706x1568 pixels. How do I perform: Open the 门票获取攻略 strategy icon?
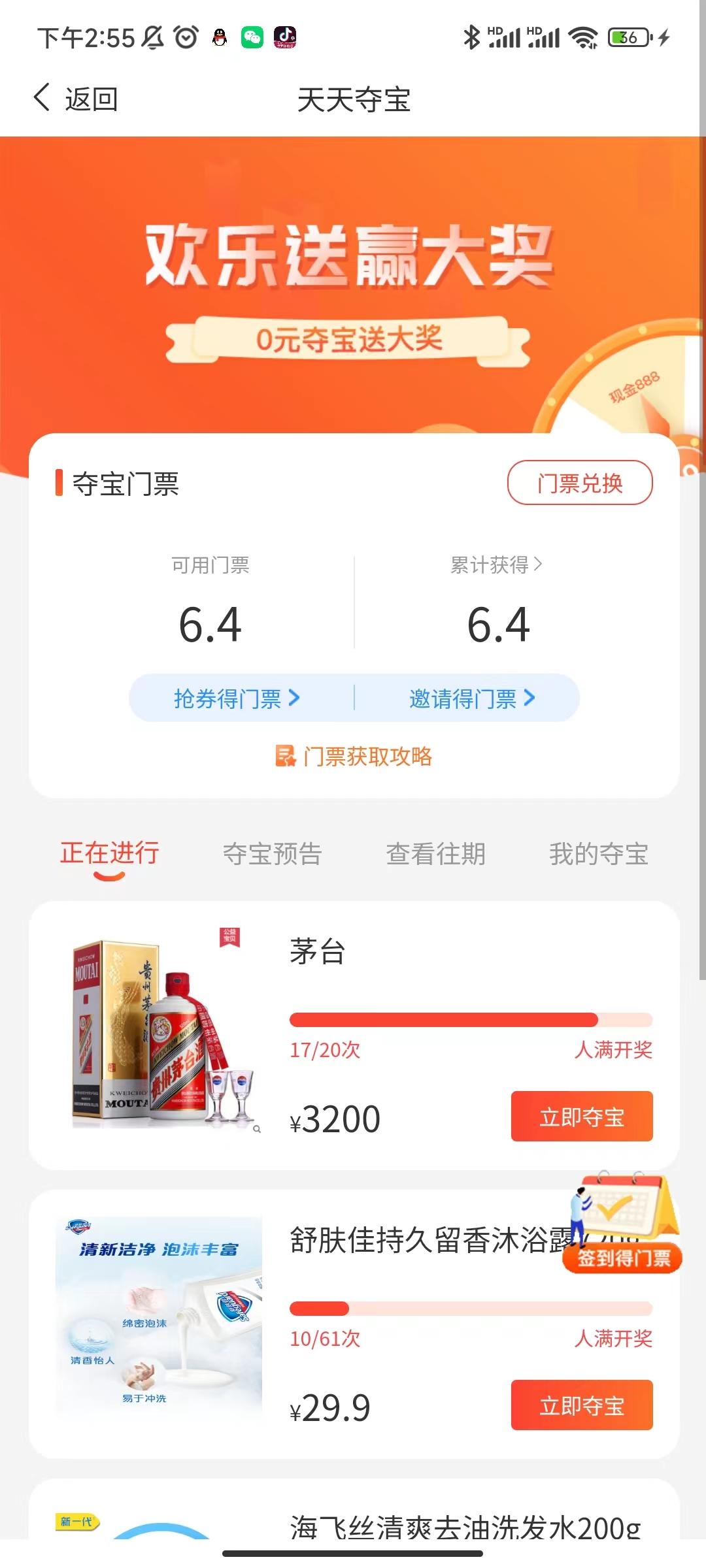[x=285, y=756]
